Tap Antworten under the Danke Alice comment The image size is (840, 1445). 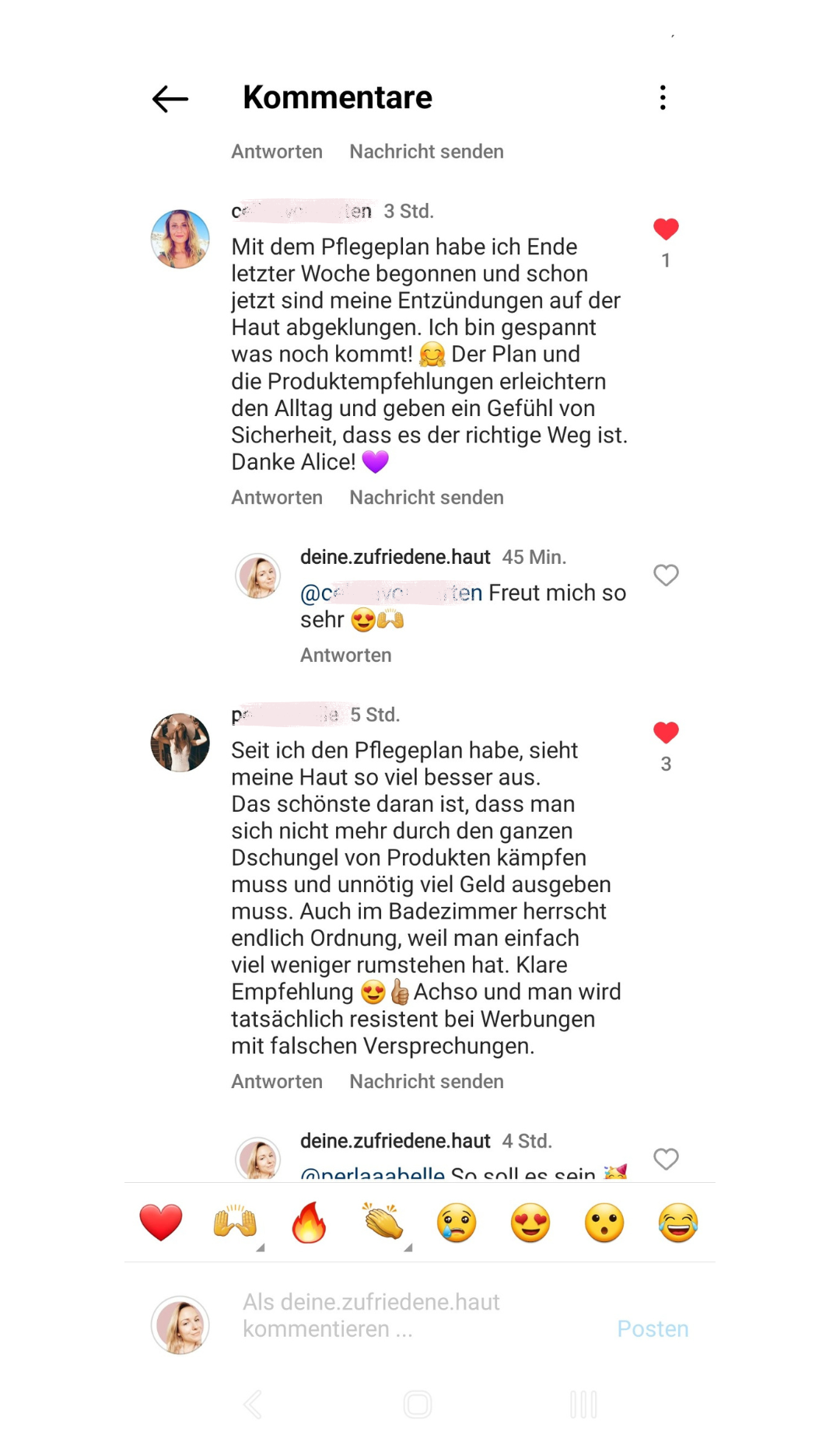pyautogui.click(x=276, y=498)
